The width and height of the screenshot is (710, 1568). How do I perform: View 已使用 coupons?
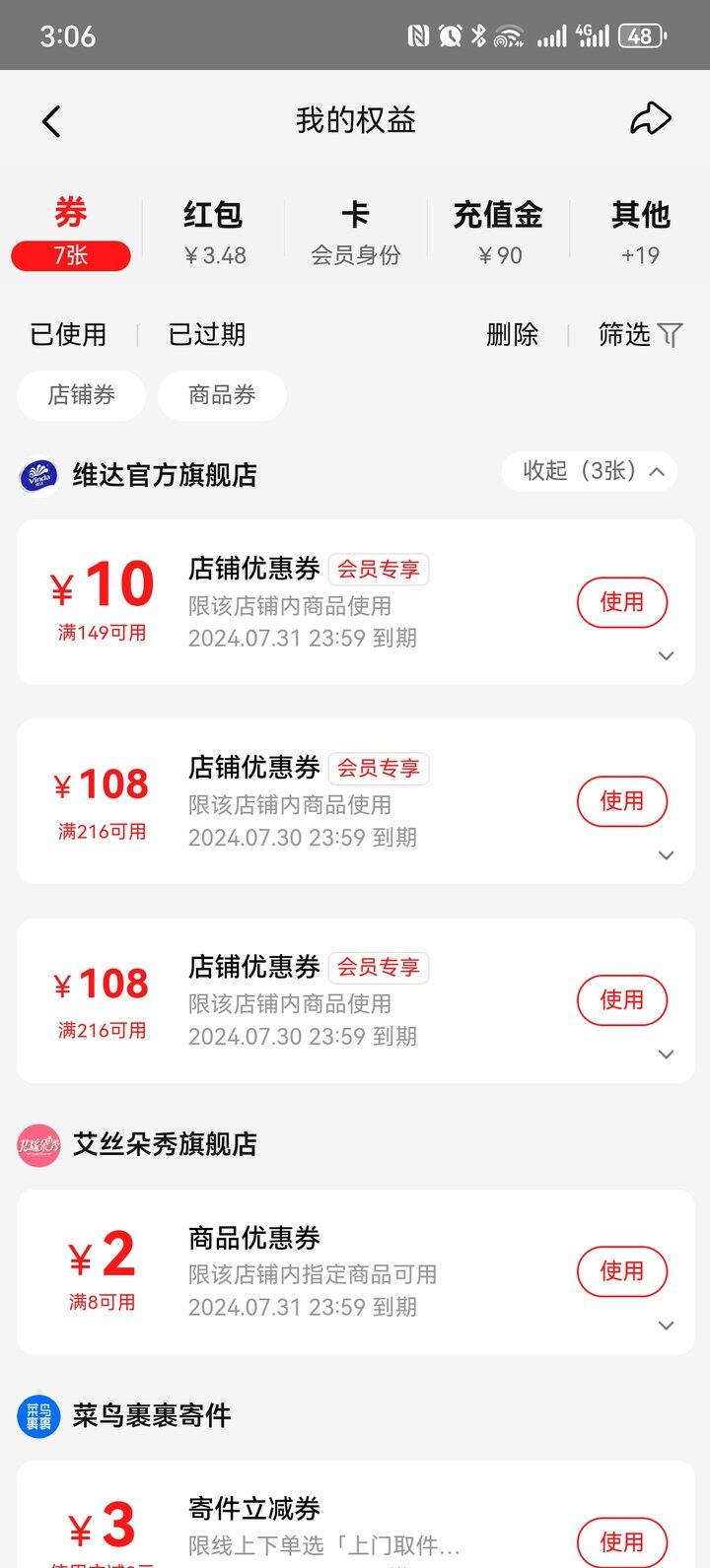(x=68, y=335)
